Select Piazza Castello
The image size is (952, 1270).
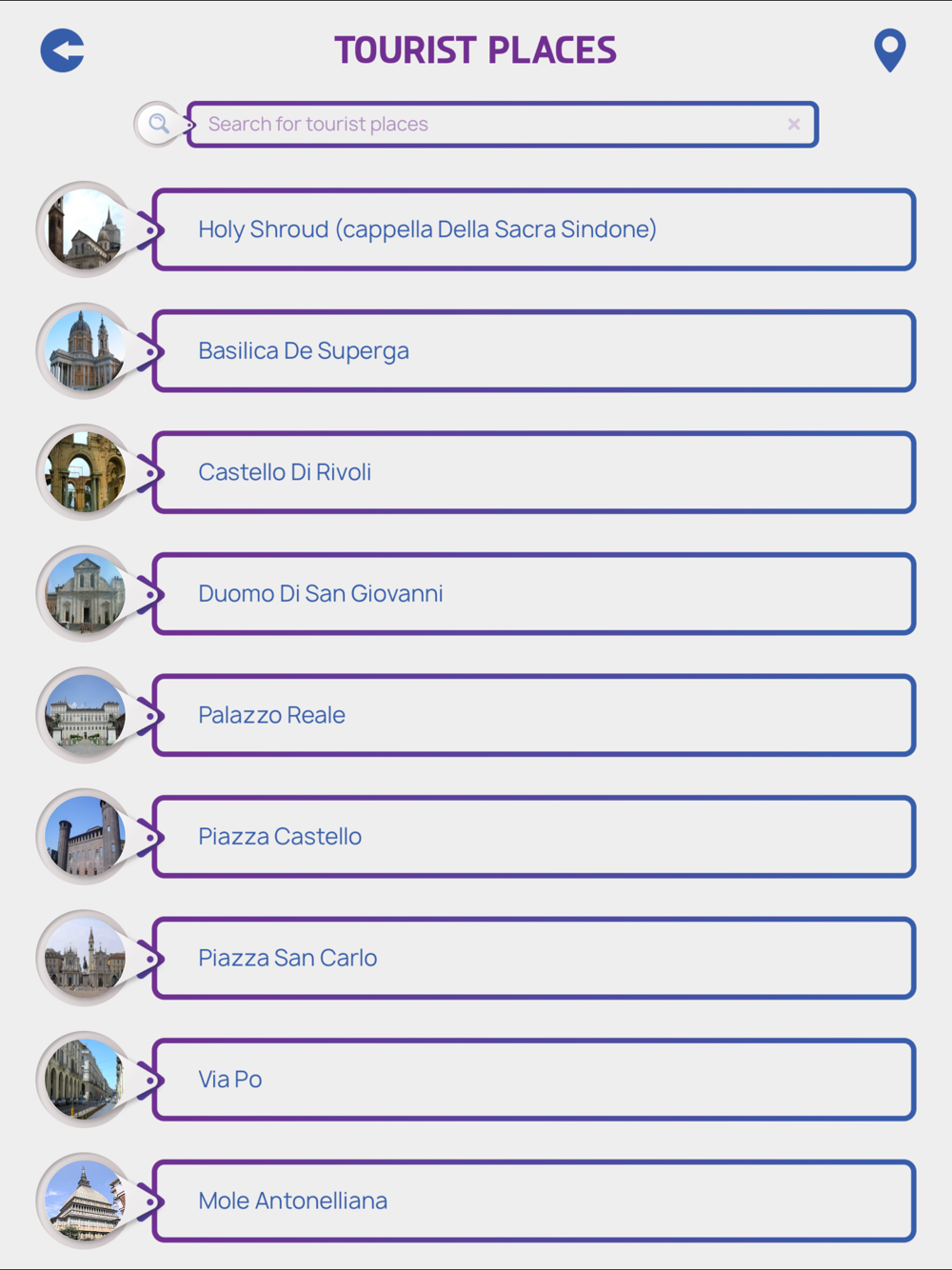click(x=533, y=837)
